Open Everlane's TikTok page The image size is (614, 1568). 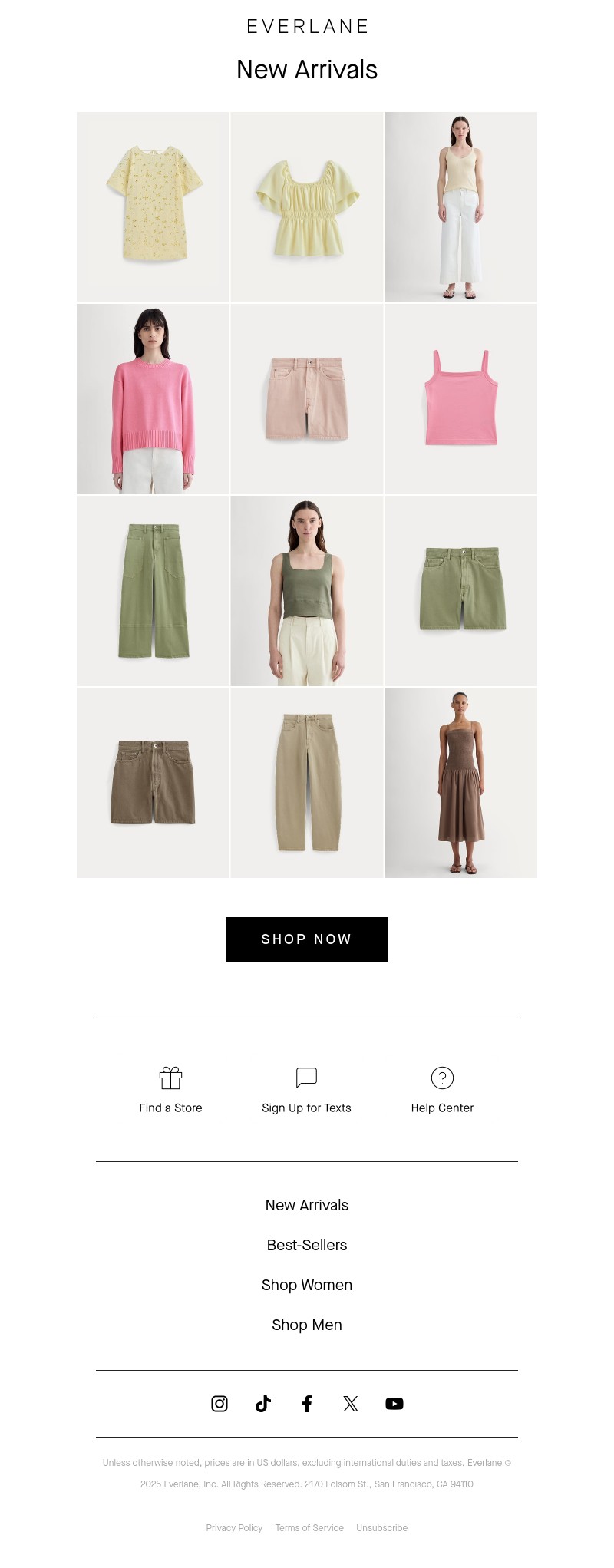tap(263, 1404)
